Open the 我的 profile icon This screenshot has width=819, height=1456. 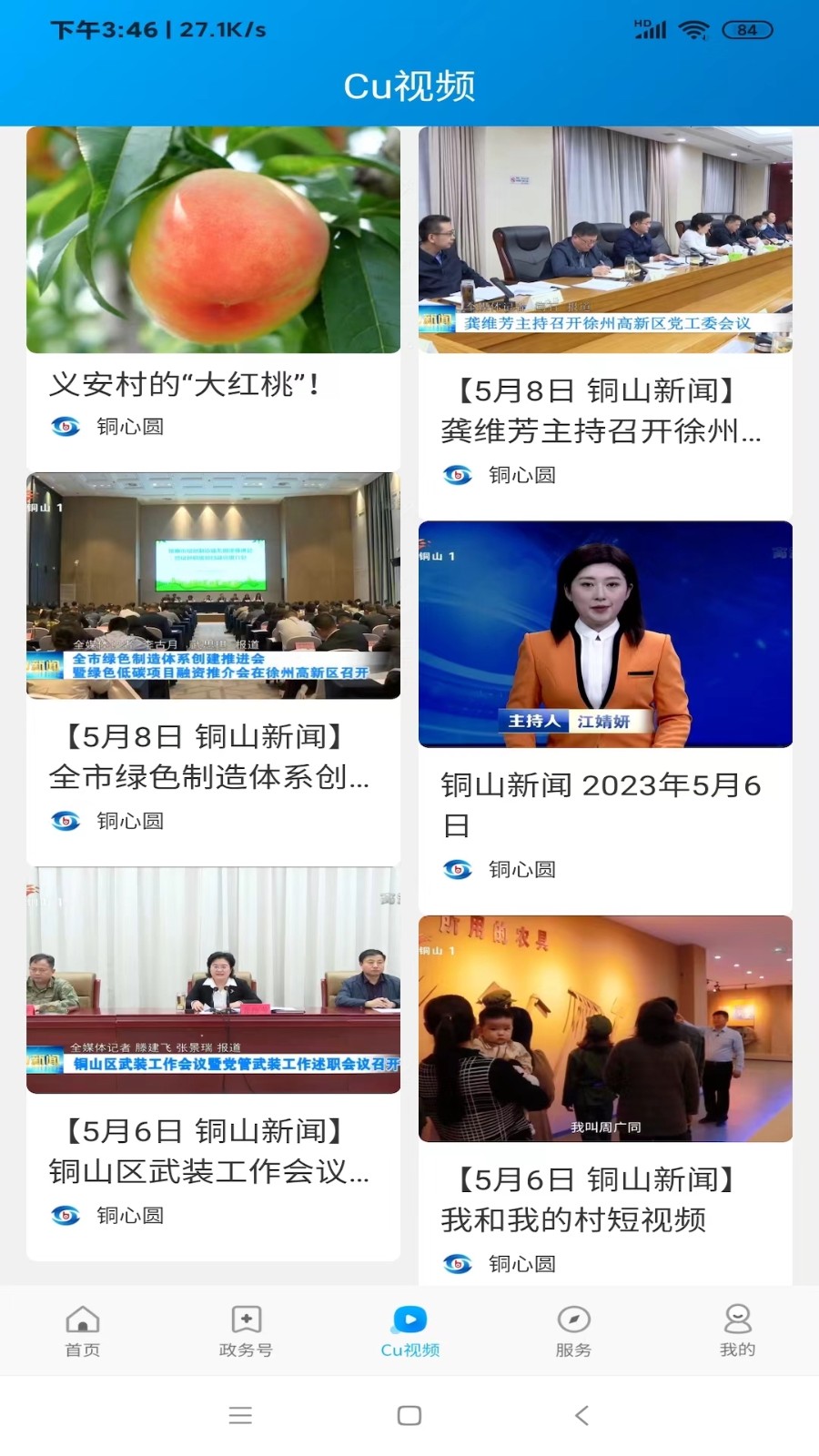click(x=737, y=1319)
